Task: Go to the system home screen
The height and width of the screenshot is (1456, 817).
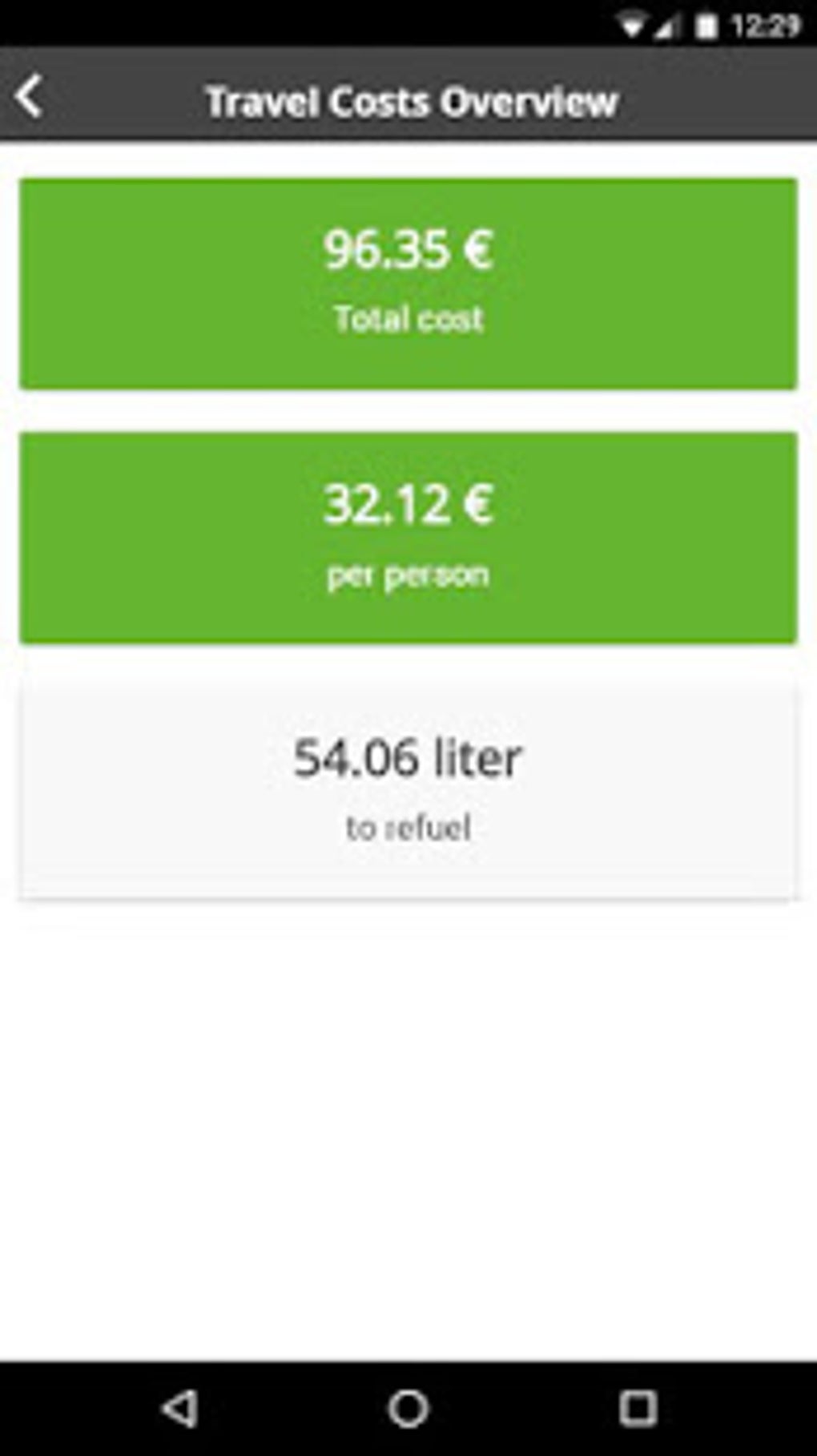Action: click(x=408, y=1408)
